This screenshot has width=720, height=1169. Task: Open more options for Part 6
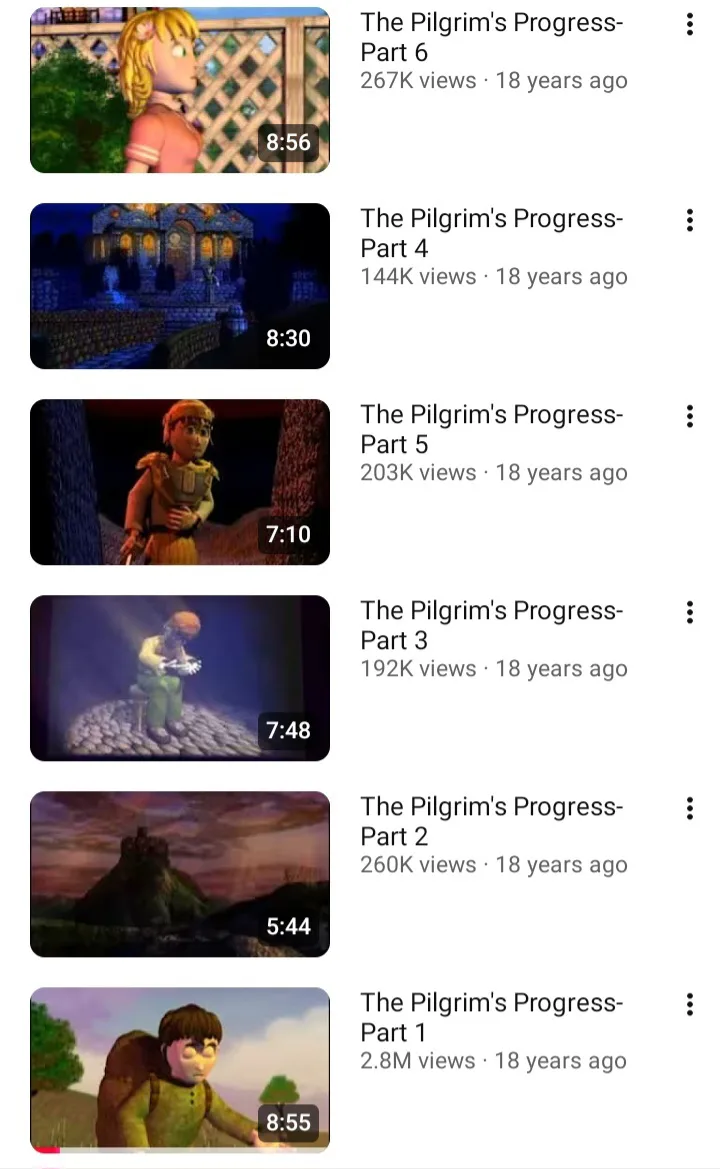coord(689,25)
